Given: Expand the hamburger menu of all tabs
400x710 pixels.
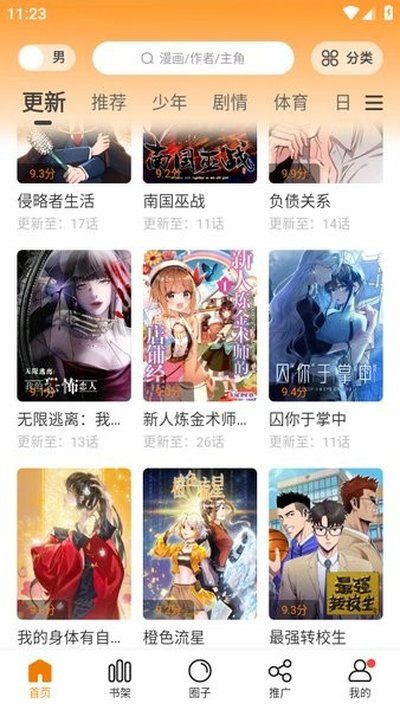Looking at the screenshot, I should pyautogui.click(x=374, y=103).
